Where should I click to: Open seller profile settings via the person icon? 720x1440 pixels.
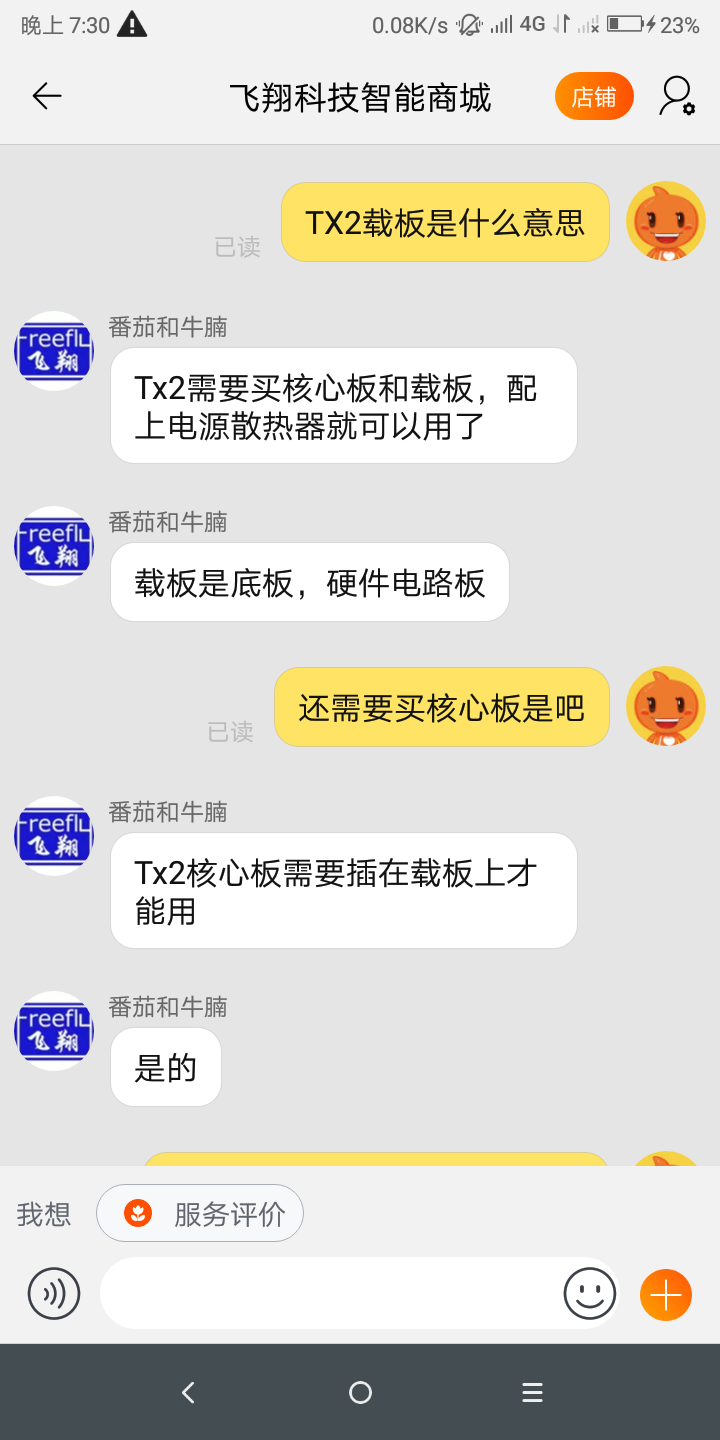[675, 96]
